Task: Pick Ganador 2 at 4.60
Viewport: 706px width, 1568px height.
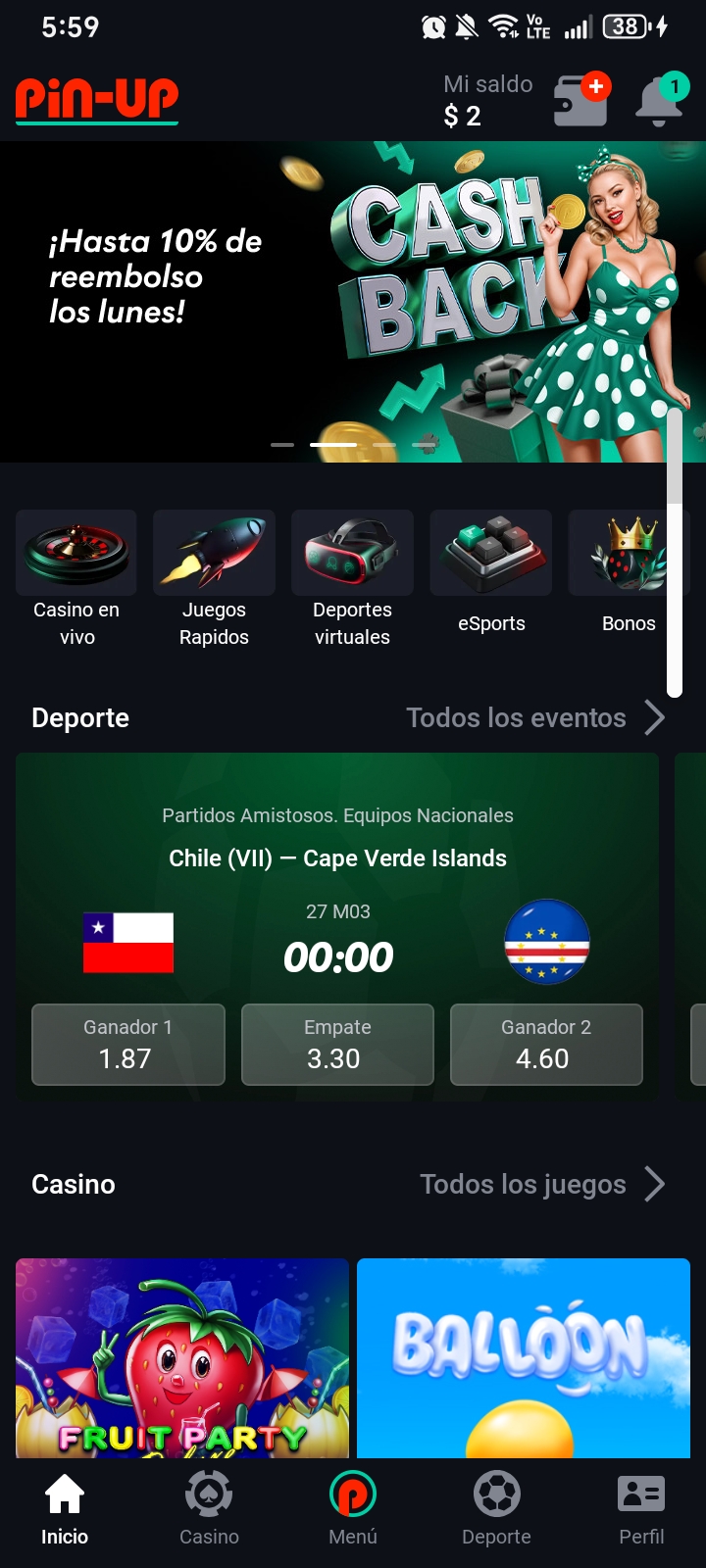Action: 546,1045
